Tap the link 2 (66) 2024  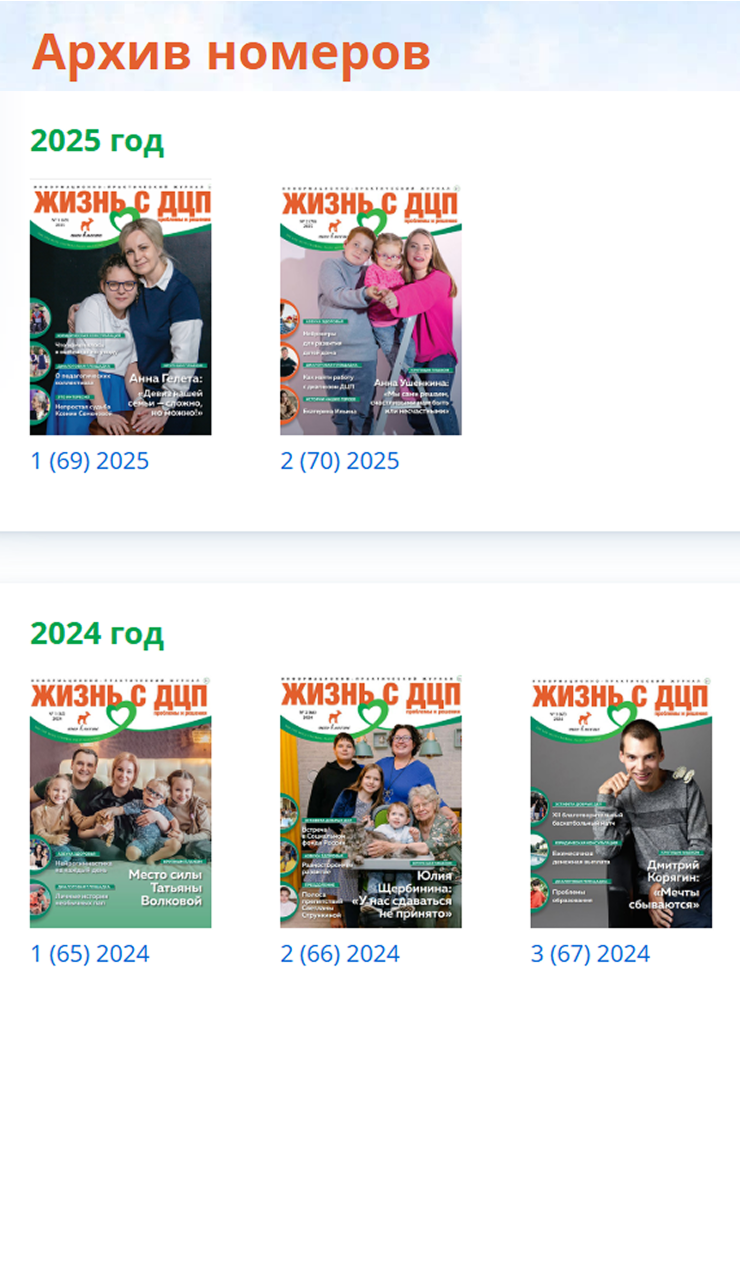coord(340,954)
